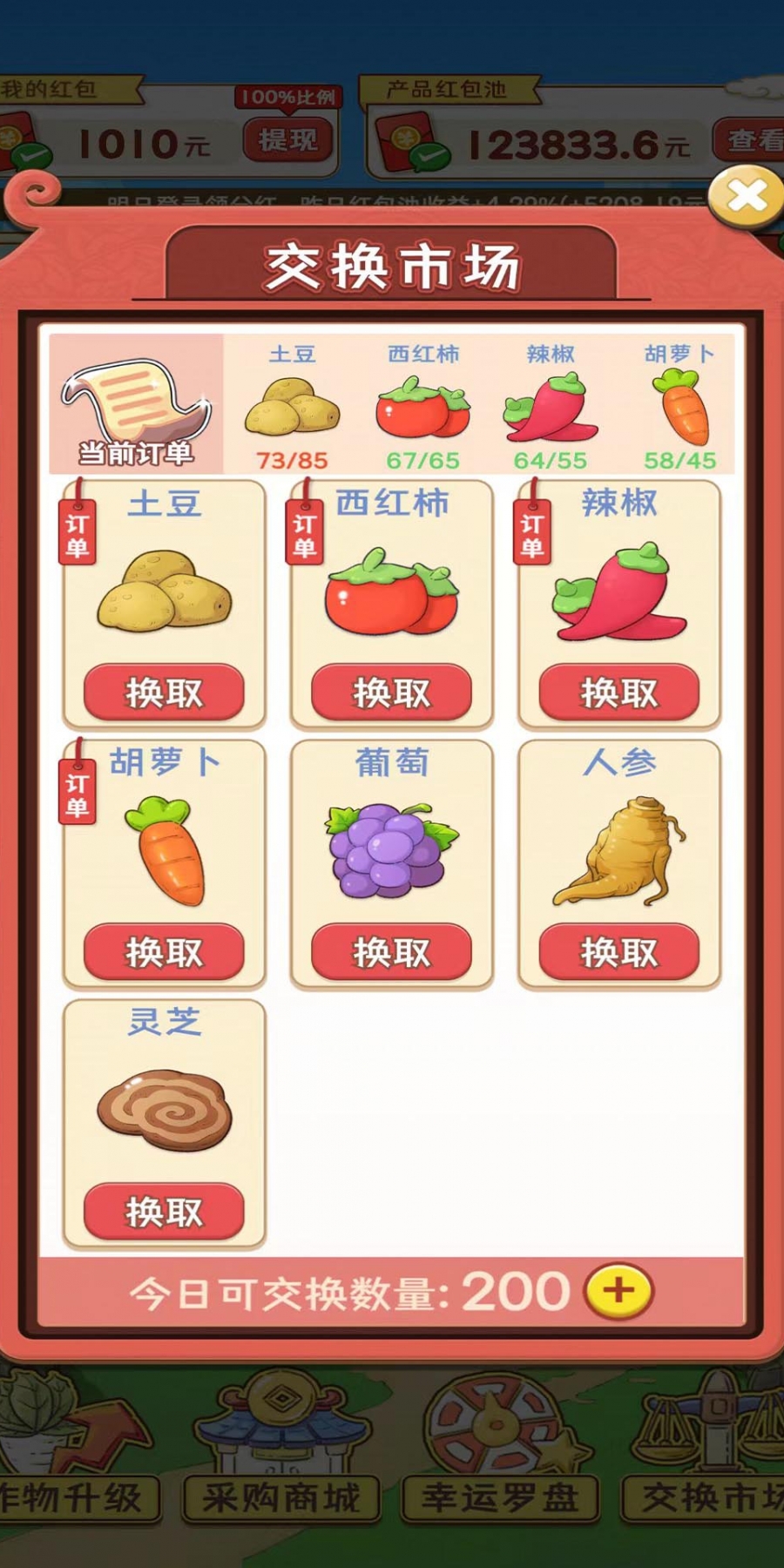Exchange for 人参 with 换取

(x=618, y=951)
